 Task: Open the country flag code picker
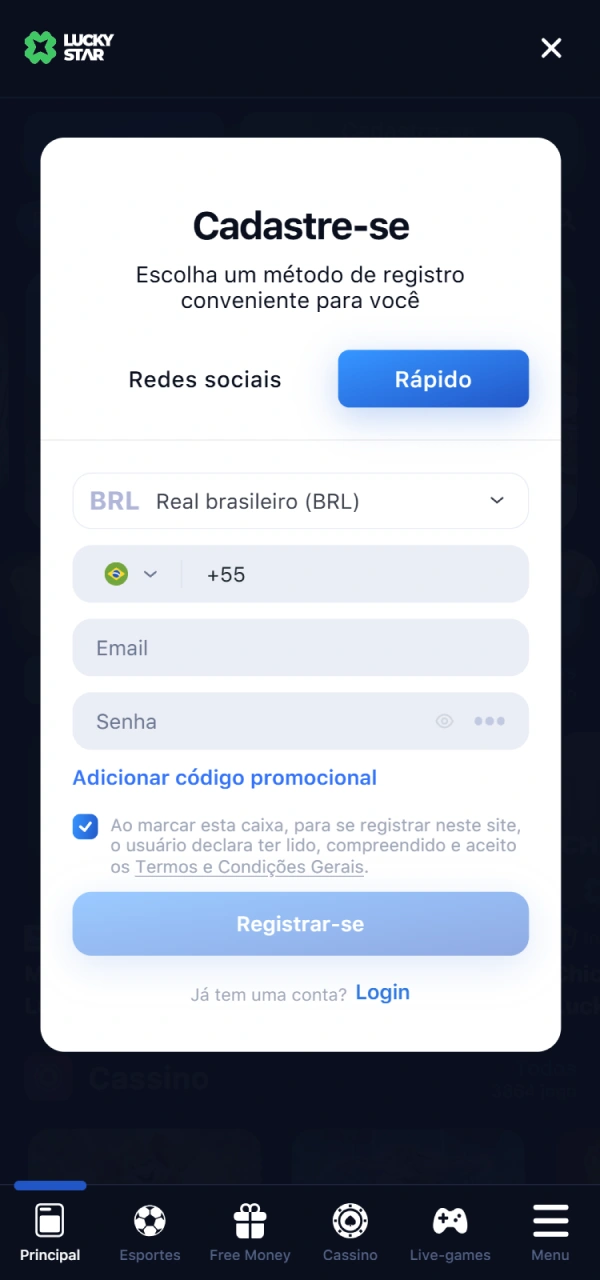tap(130, 574)
